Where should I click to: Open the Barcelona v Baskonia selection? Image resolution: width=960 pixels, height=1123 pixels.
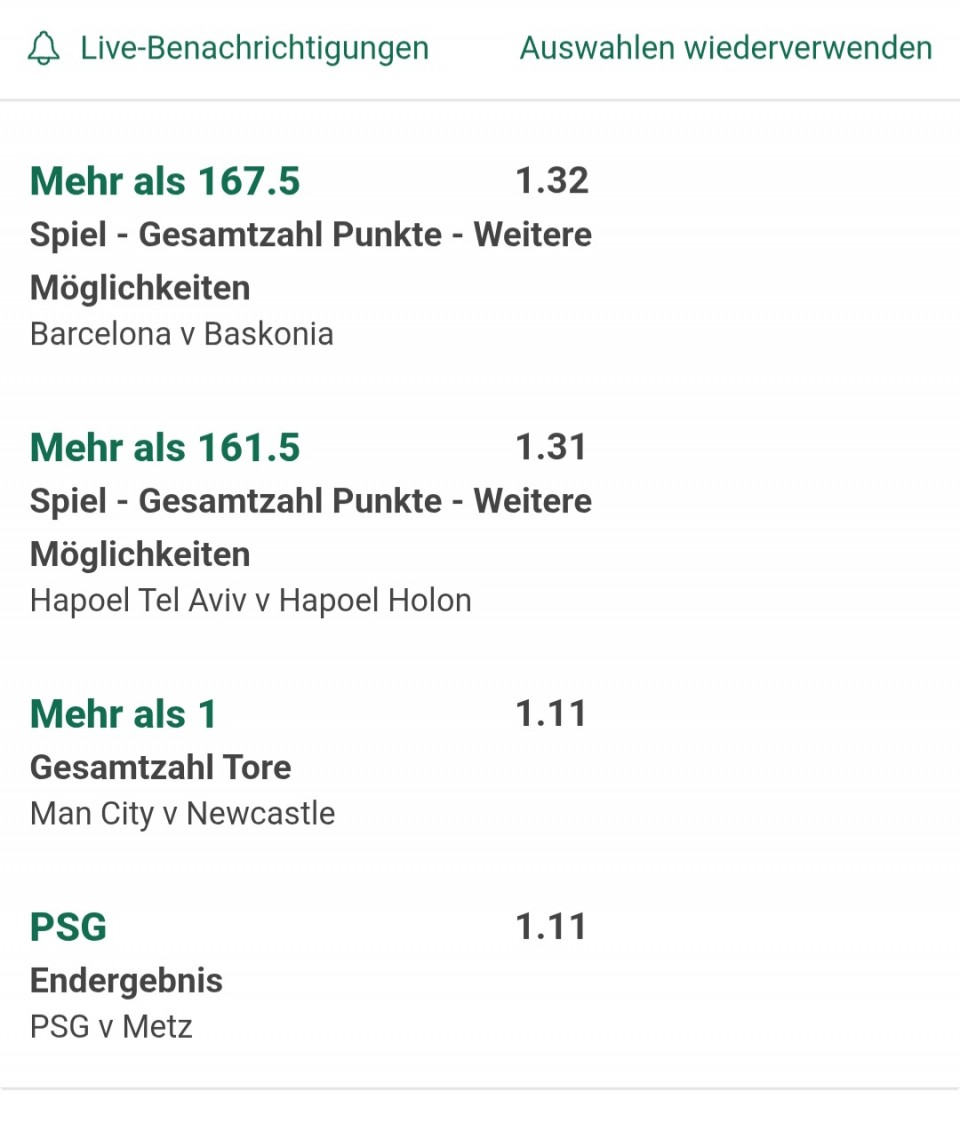click(310, 257)
